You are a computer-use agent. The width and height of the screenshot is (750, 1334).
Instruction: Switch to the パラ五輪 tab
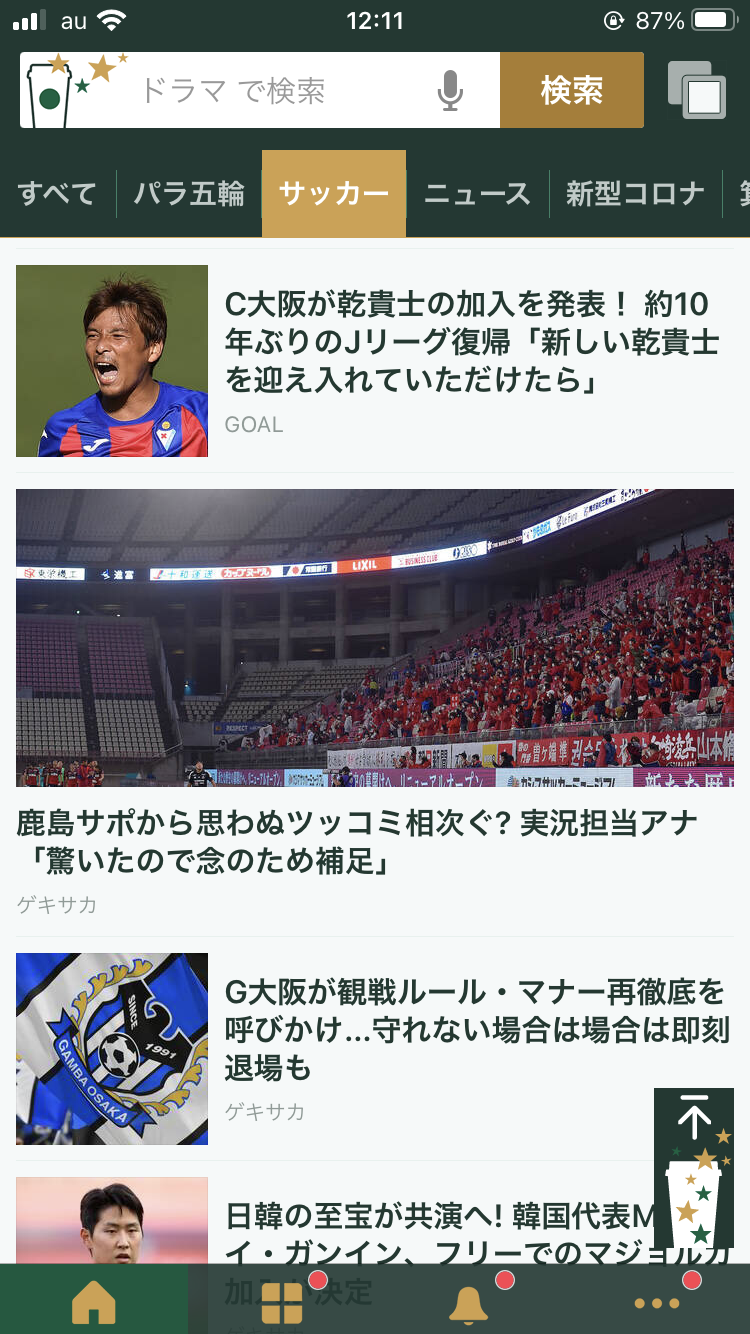pyautogui.click(x=189, y=193)
